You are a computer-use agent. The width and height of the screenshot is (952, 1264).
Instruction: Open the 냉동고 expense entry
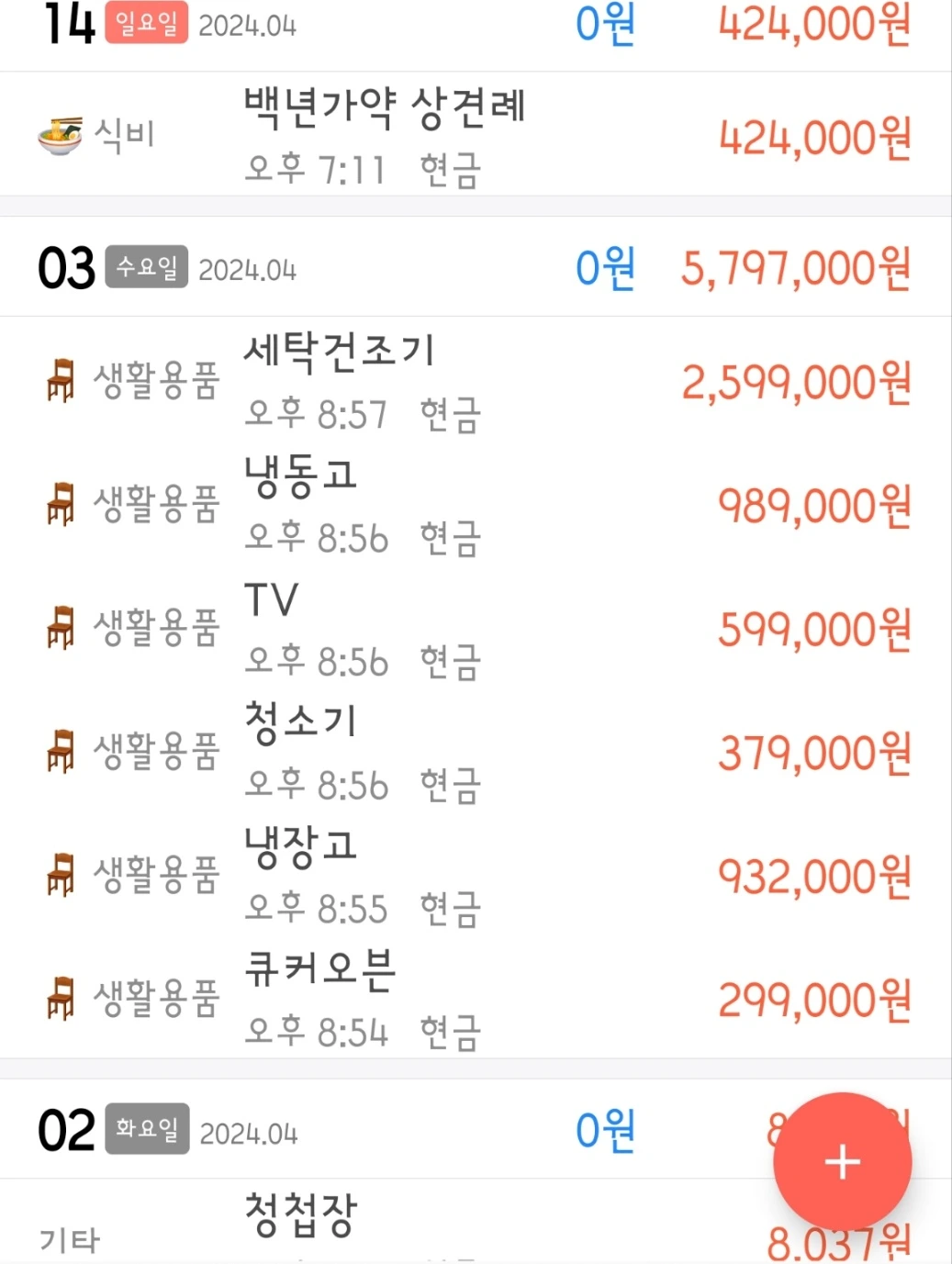(x=476, y=503)
